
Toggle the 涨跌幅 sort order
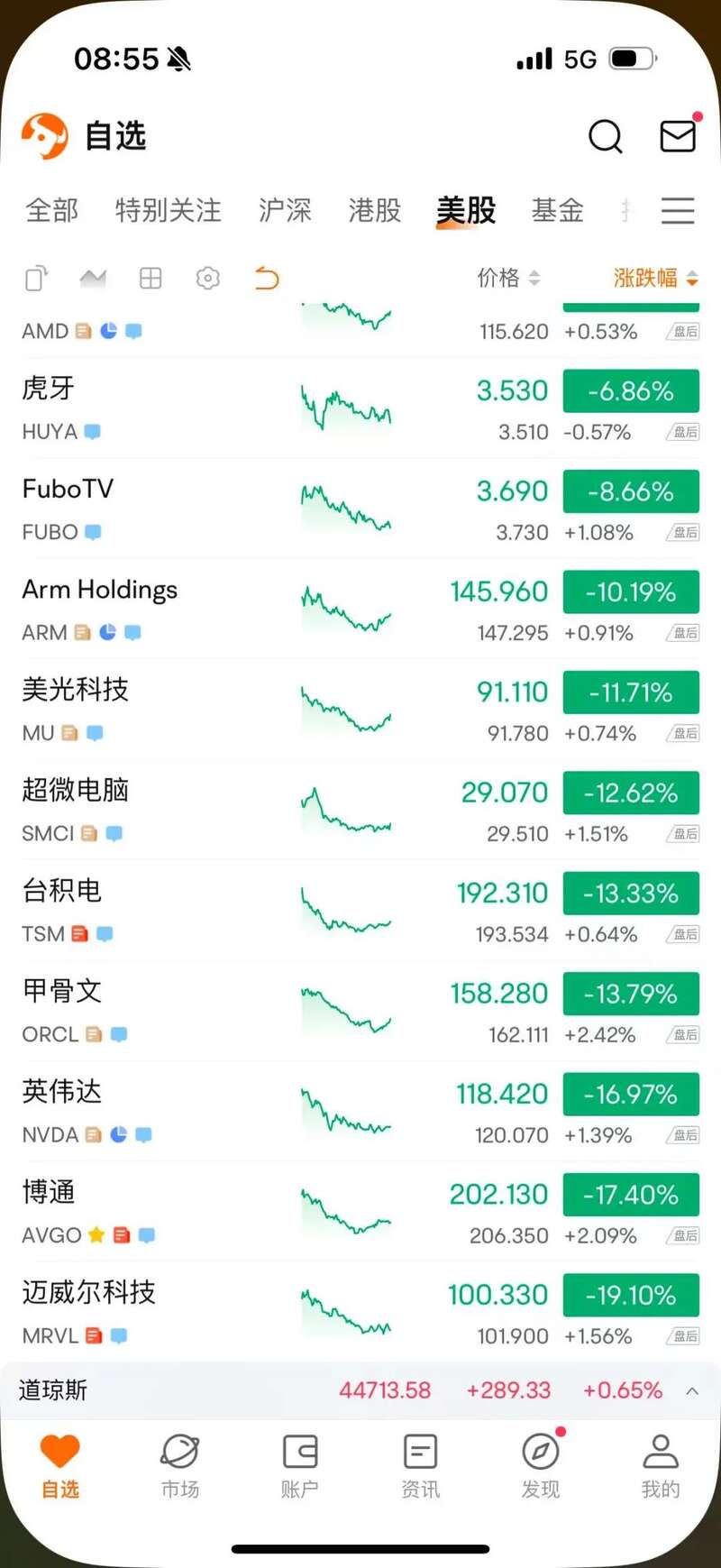click(x=656, y=278)
